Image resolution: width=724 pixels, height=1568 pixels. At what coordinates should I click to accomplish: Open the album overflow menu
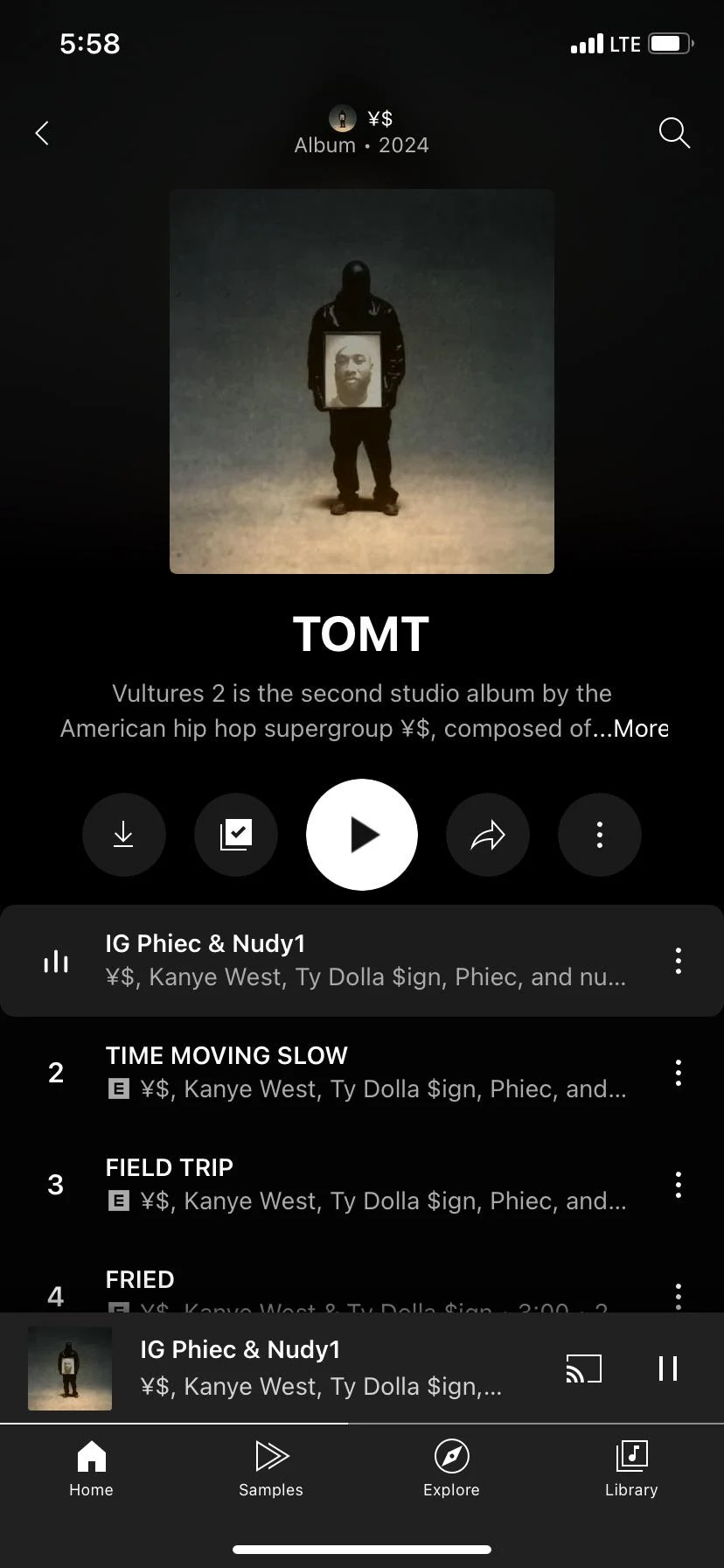[600, 835]
